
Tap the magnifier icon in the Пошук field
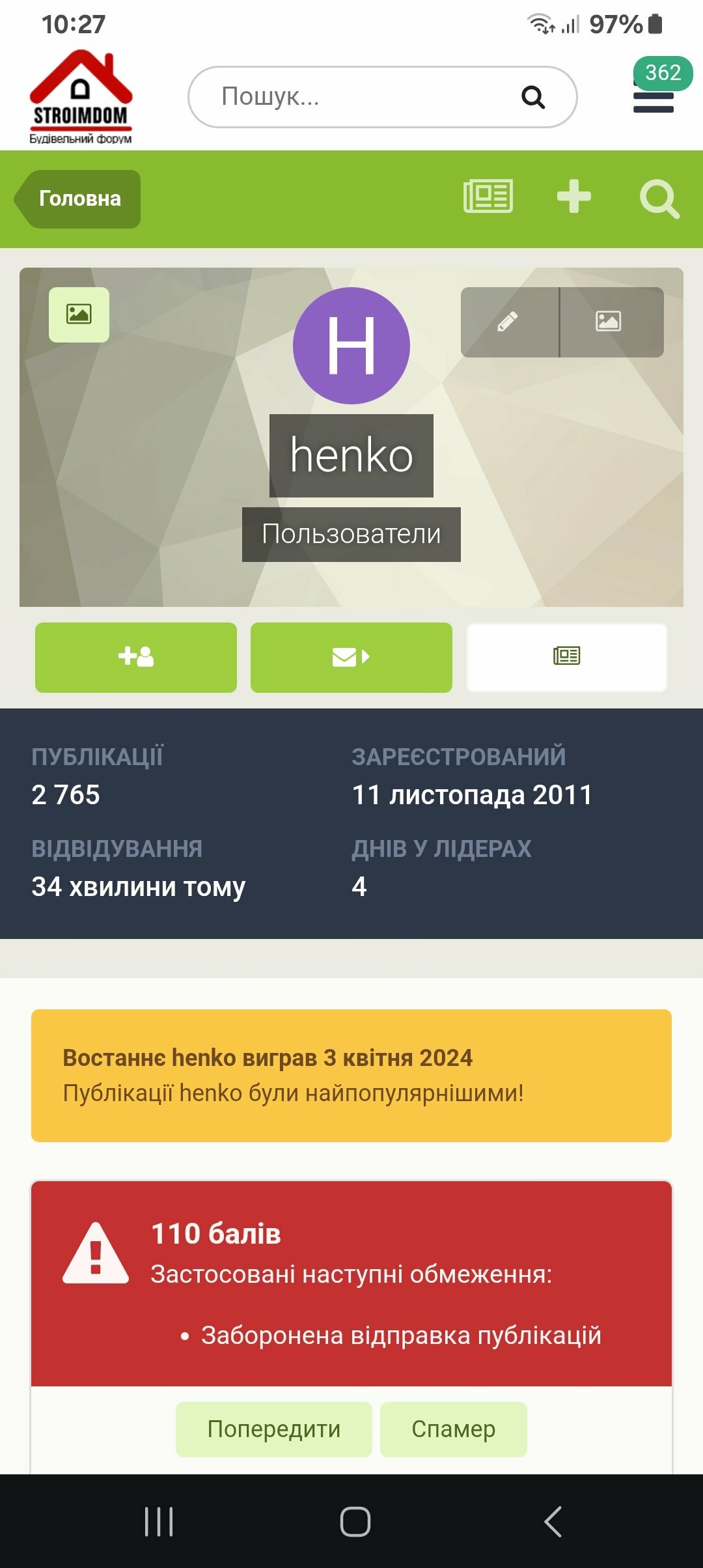pos(533,97)
